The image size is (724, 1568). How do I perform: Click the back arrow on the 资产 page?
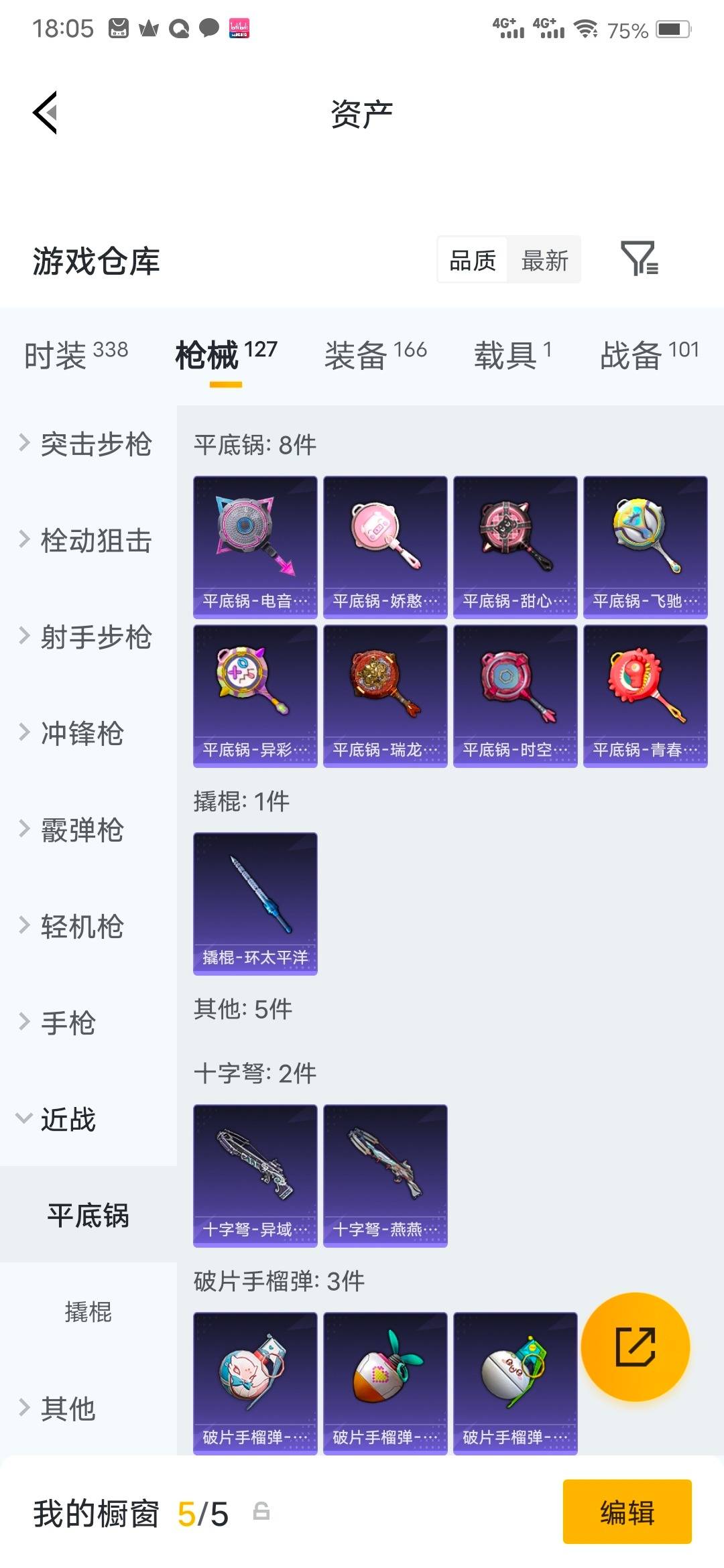[44, 113]
